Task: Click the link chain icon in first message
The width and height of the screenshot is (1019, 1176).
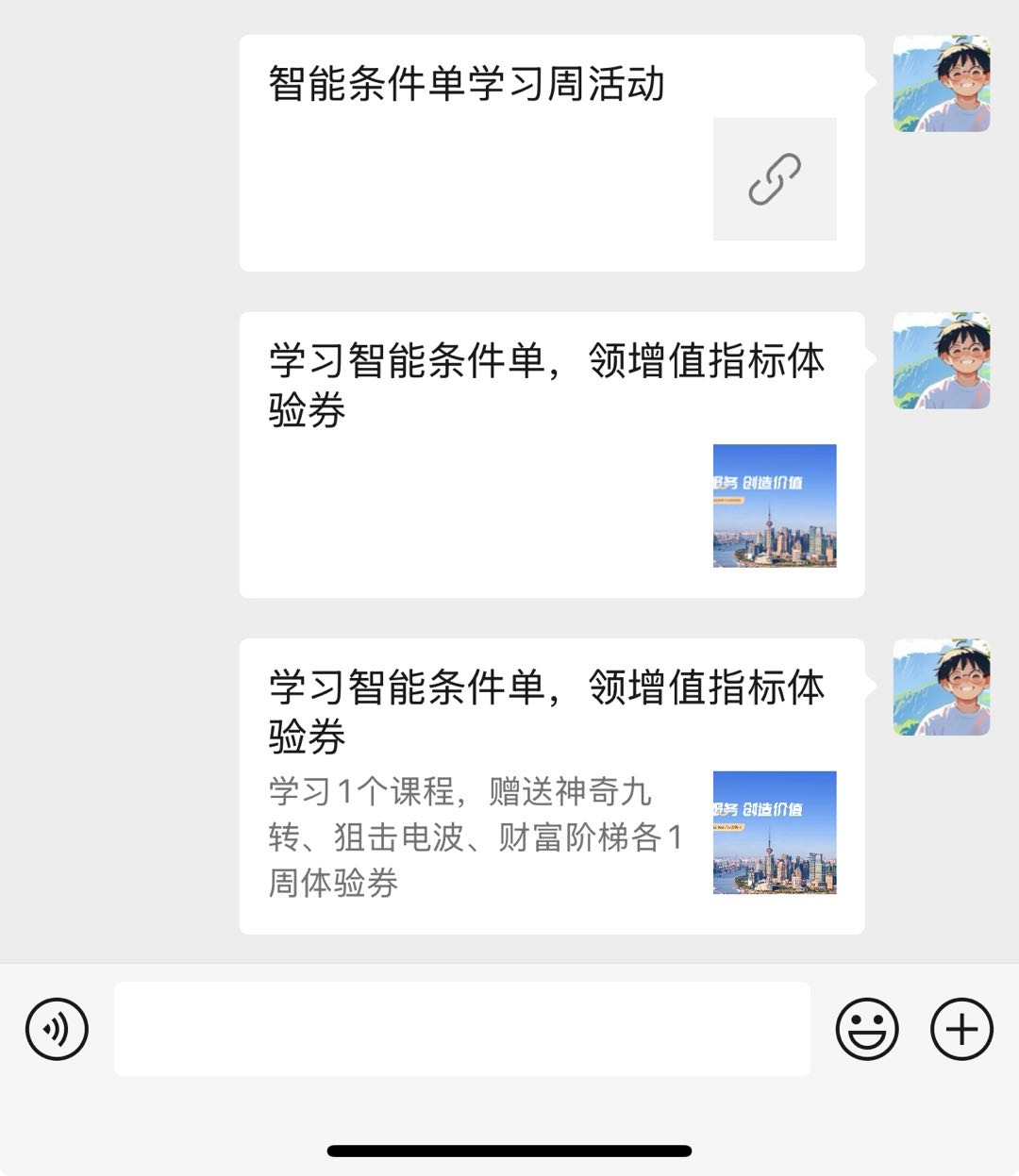Action: 774,177
